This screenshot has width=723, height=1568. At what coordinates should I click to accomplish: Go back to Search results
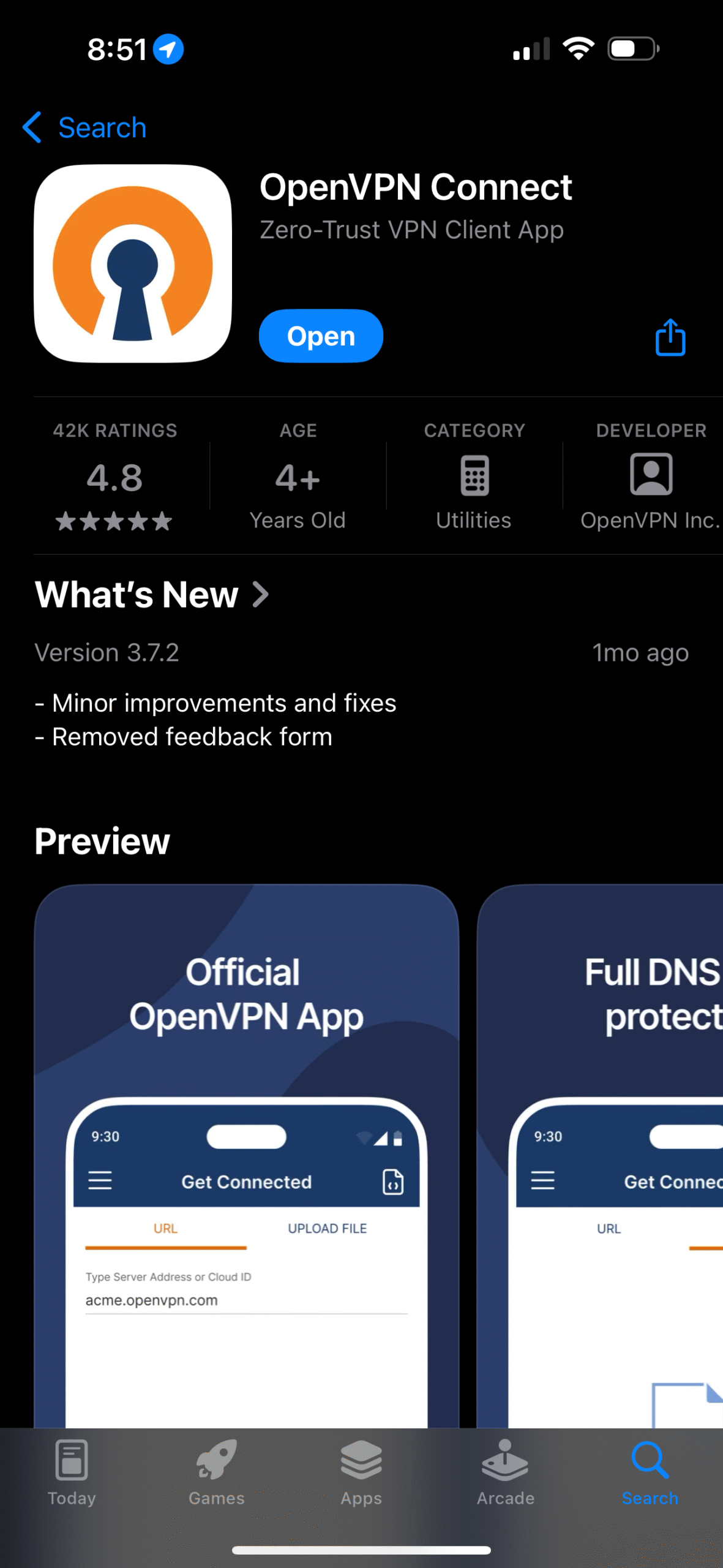[x=84, y=127]
